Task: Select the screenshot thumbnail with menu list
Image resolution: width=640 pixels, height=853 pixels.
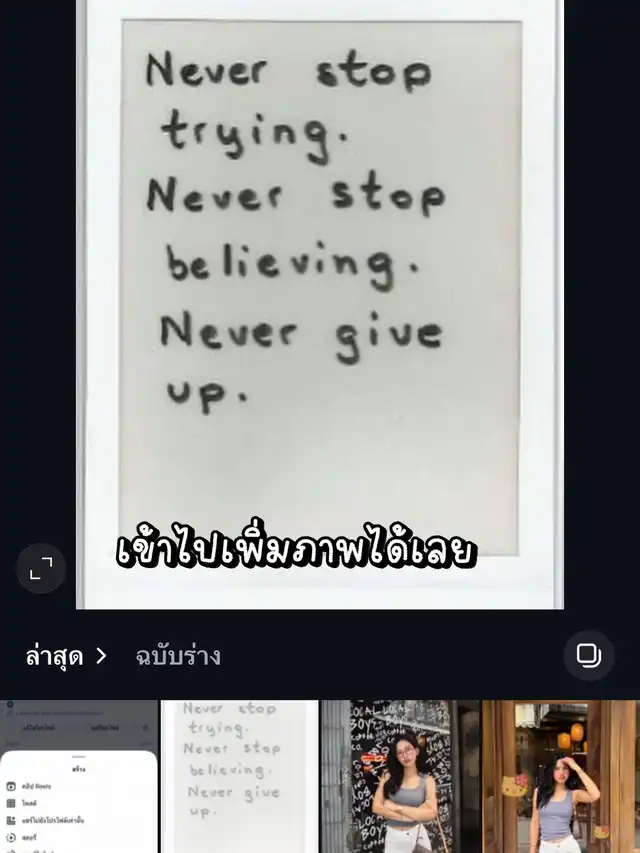Action: 79,776
